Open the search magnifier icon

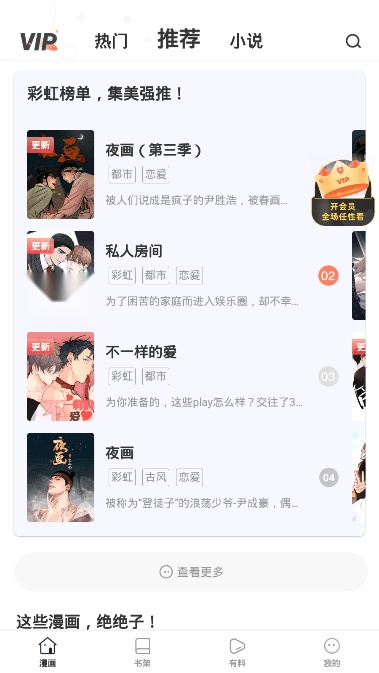pos(353,41)
